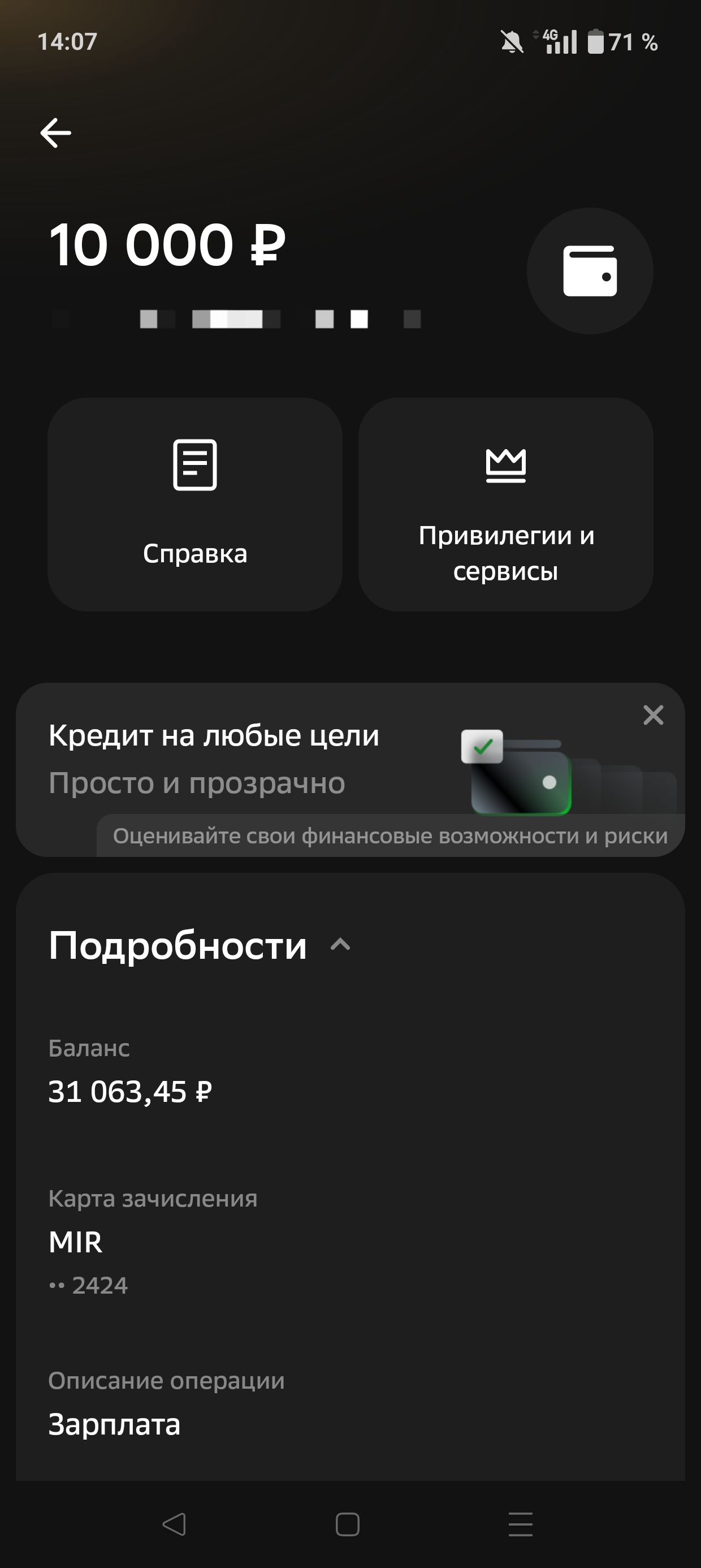
Task: Open the Кредит на любые цели banner
Action: pos(350,769)
